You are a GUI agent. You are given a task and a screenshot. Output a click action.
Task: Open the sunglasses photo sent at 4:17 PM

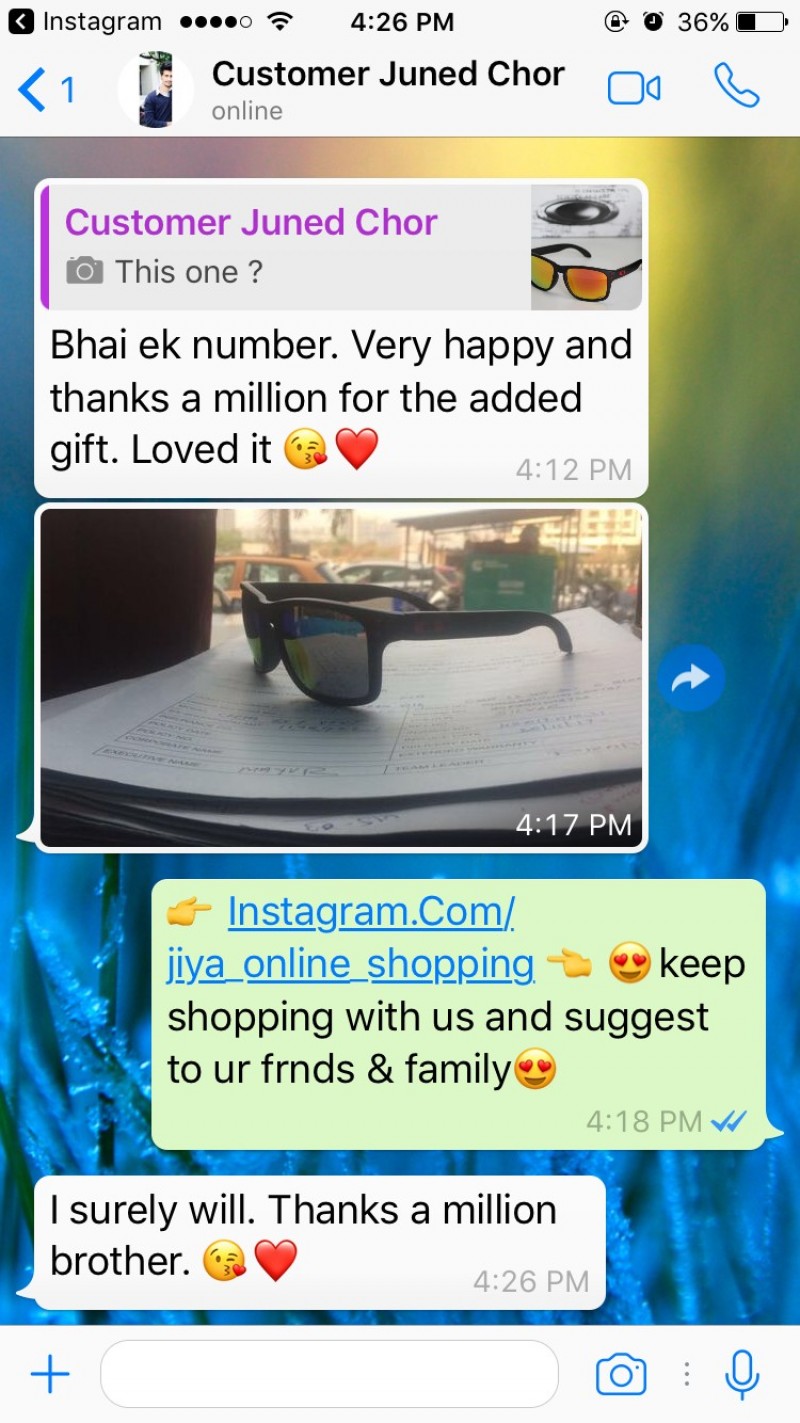(341, 677)
